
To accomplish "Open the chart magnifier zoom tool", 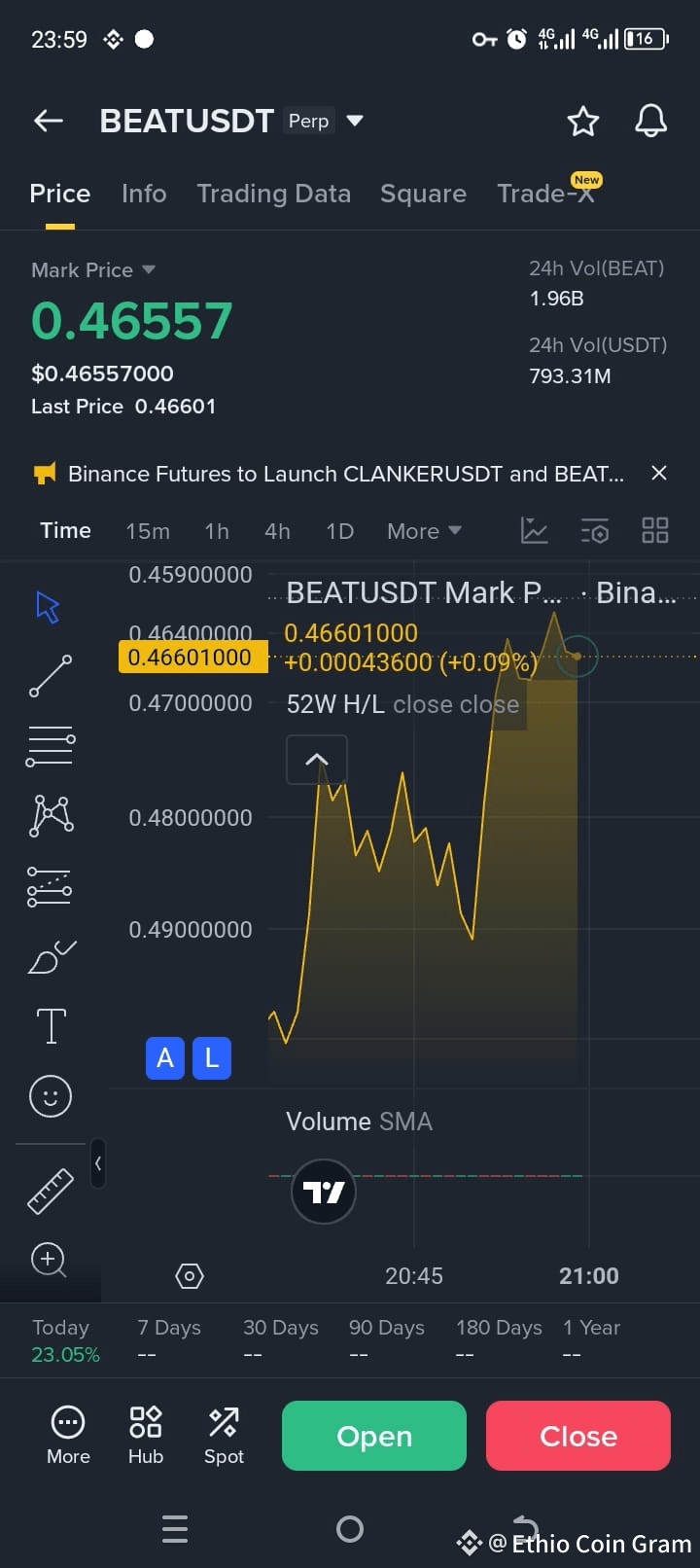I will click(x=50, y=1260).
